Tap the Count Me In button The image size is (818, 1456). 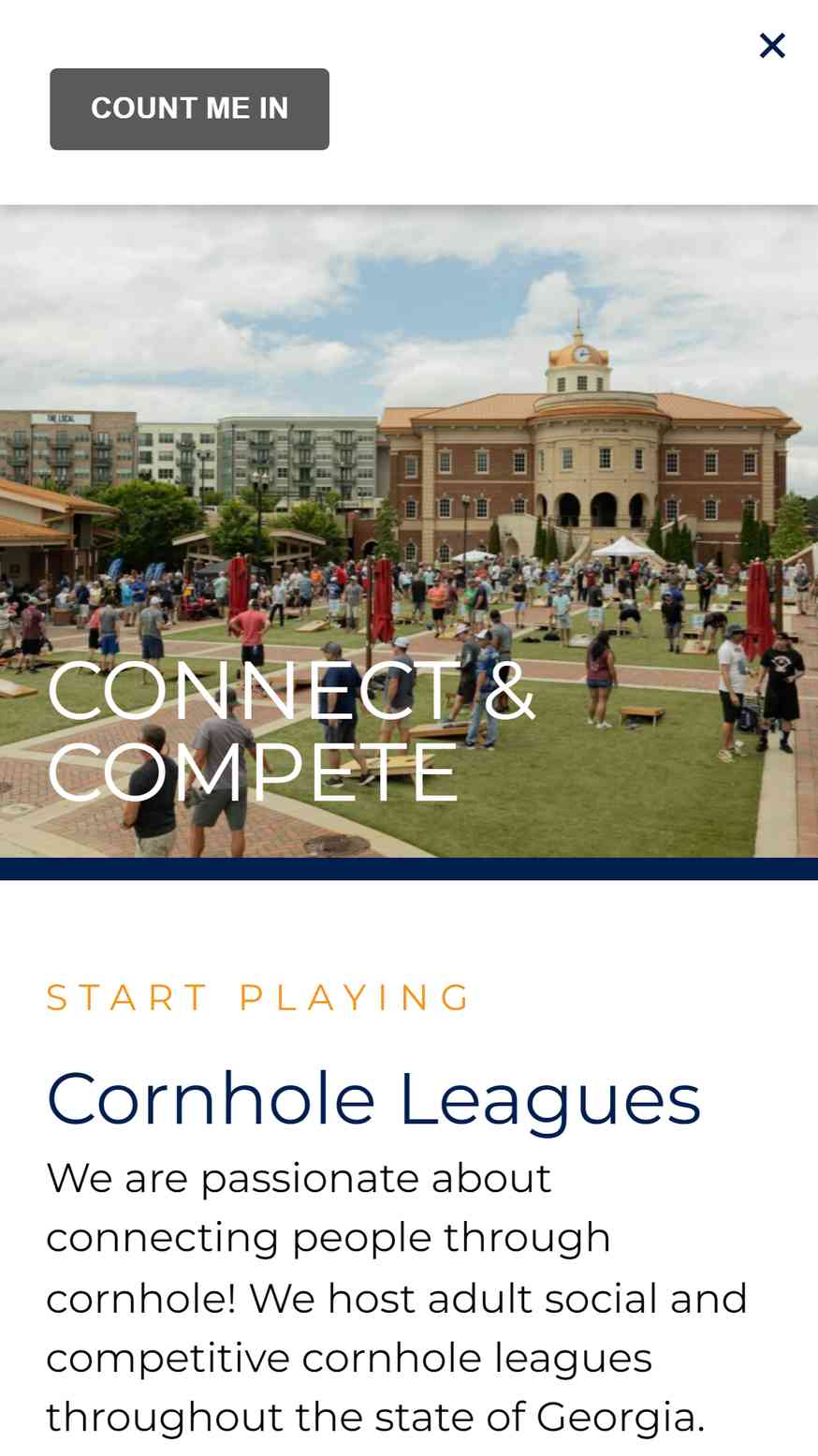pyautogui.click(x=189, y=109)
